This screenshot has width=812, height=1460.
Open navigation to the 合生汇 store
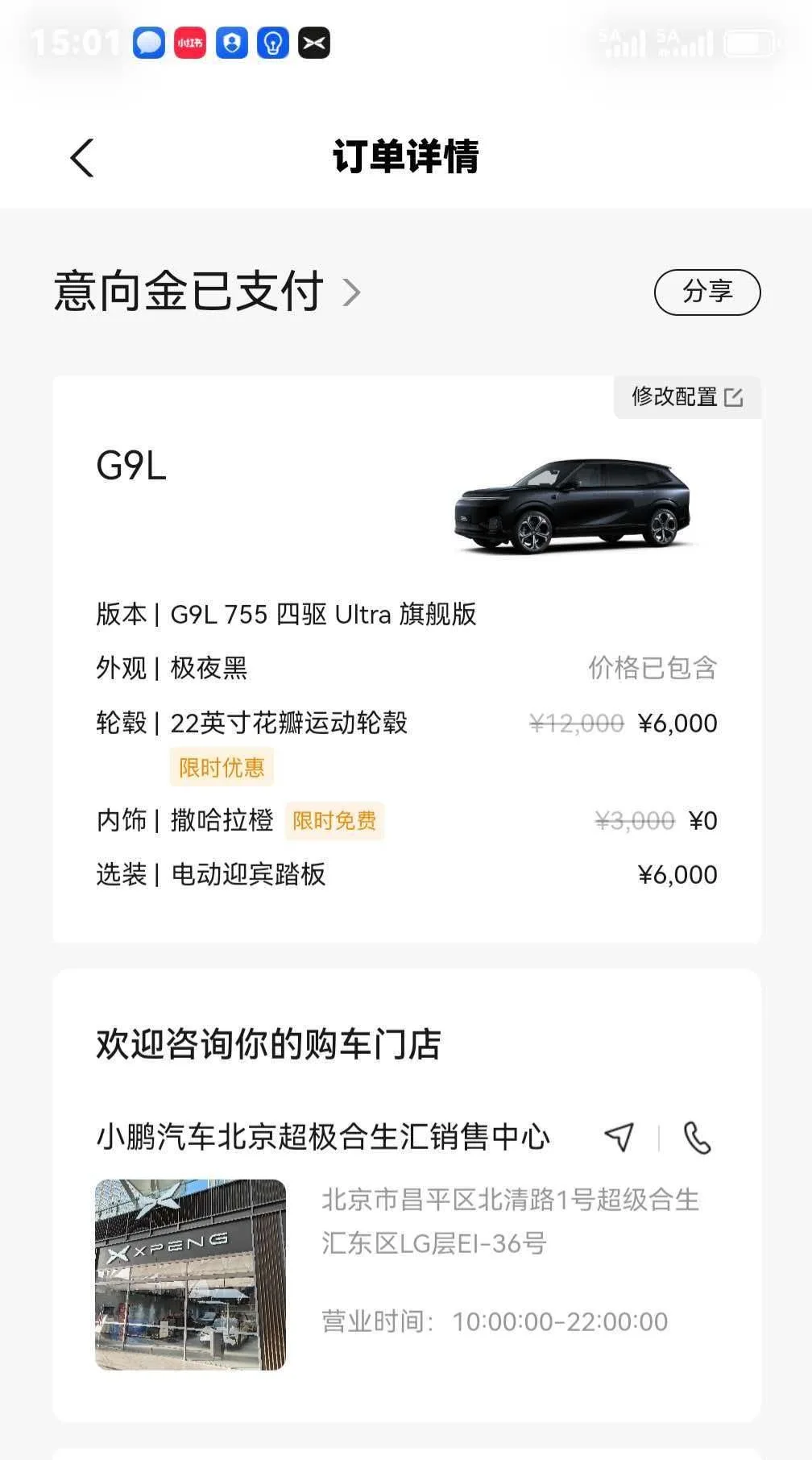point(619,1137)
